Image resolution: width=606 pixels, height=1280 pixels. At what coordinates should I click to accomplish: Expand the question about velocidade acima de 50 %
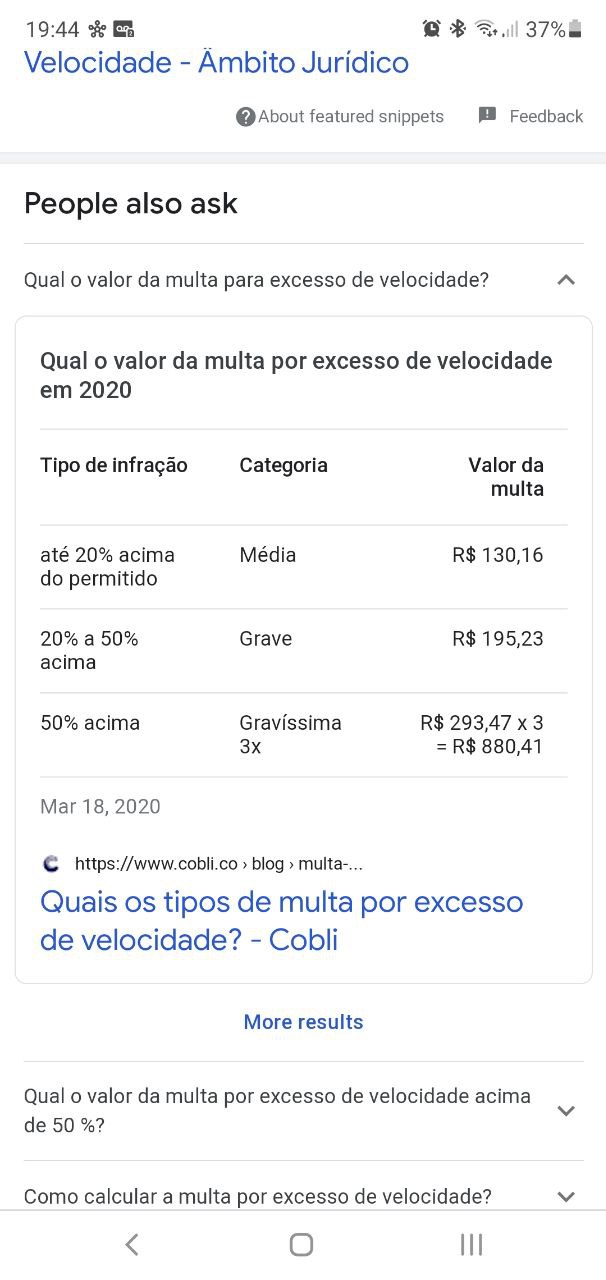(x=303, y=1111)
